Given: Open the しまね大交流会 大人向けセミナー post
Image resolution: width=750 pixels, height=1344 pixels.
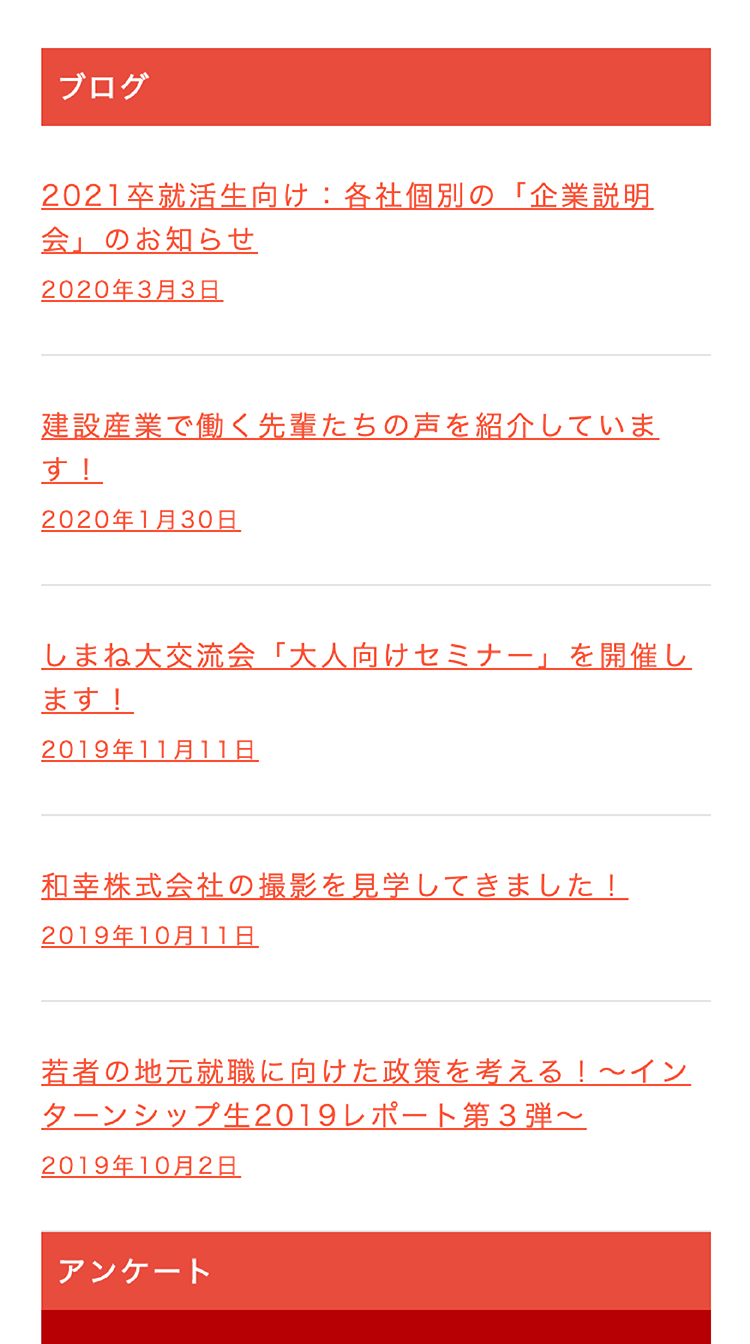Looking at the screenshot, I should coord(366,656).
